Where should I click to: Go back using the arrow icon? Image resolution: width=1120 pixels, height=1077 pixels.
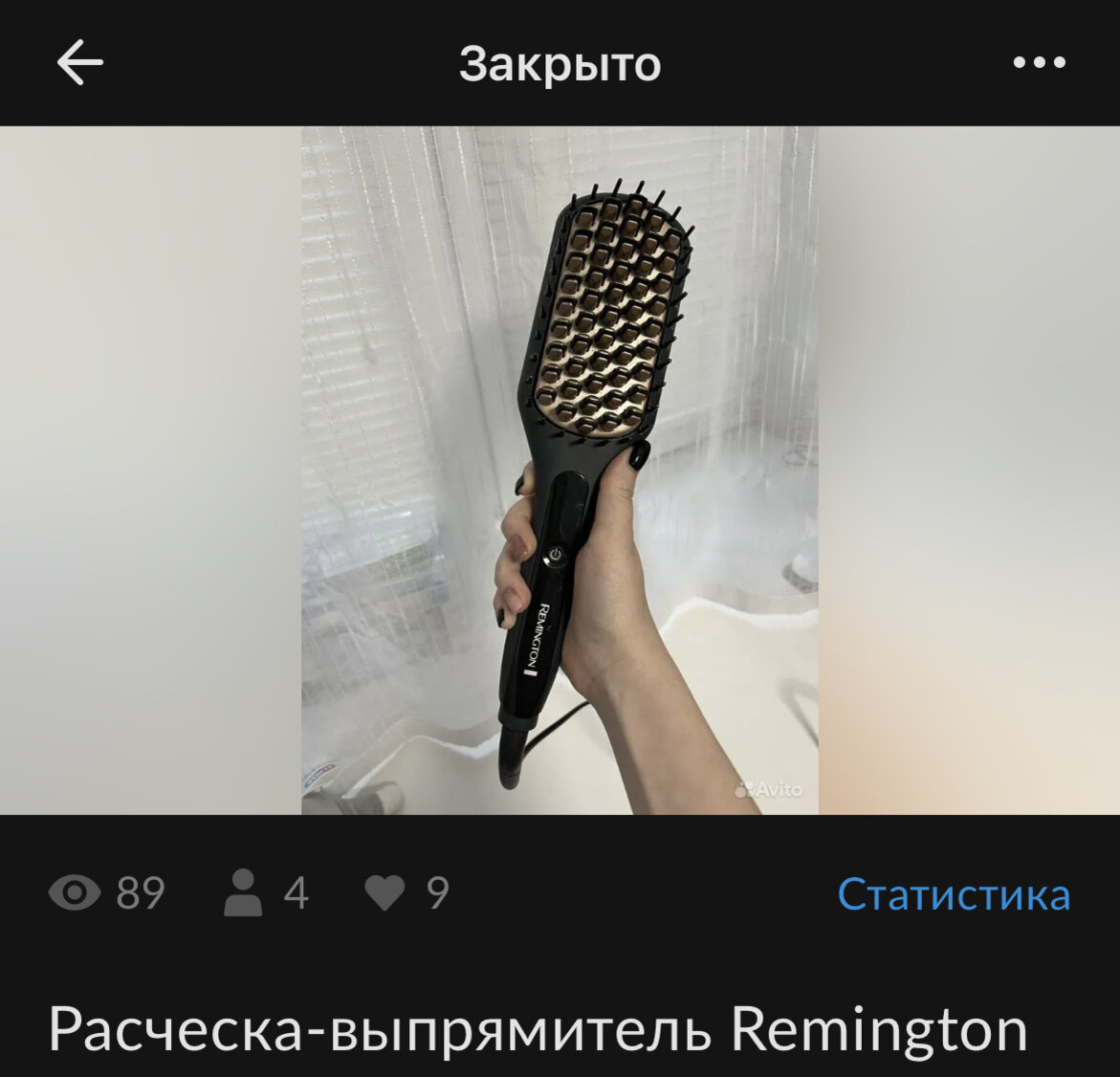[x=79, y=63]
